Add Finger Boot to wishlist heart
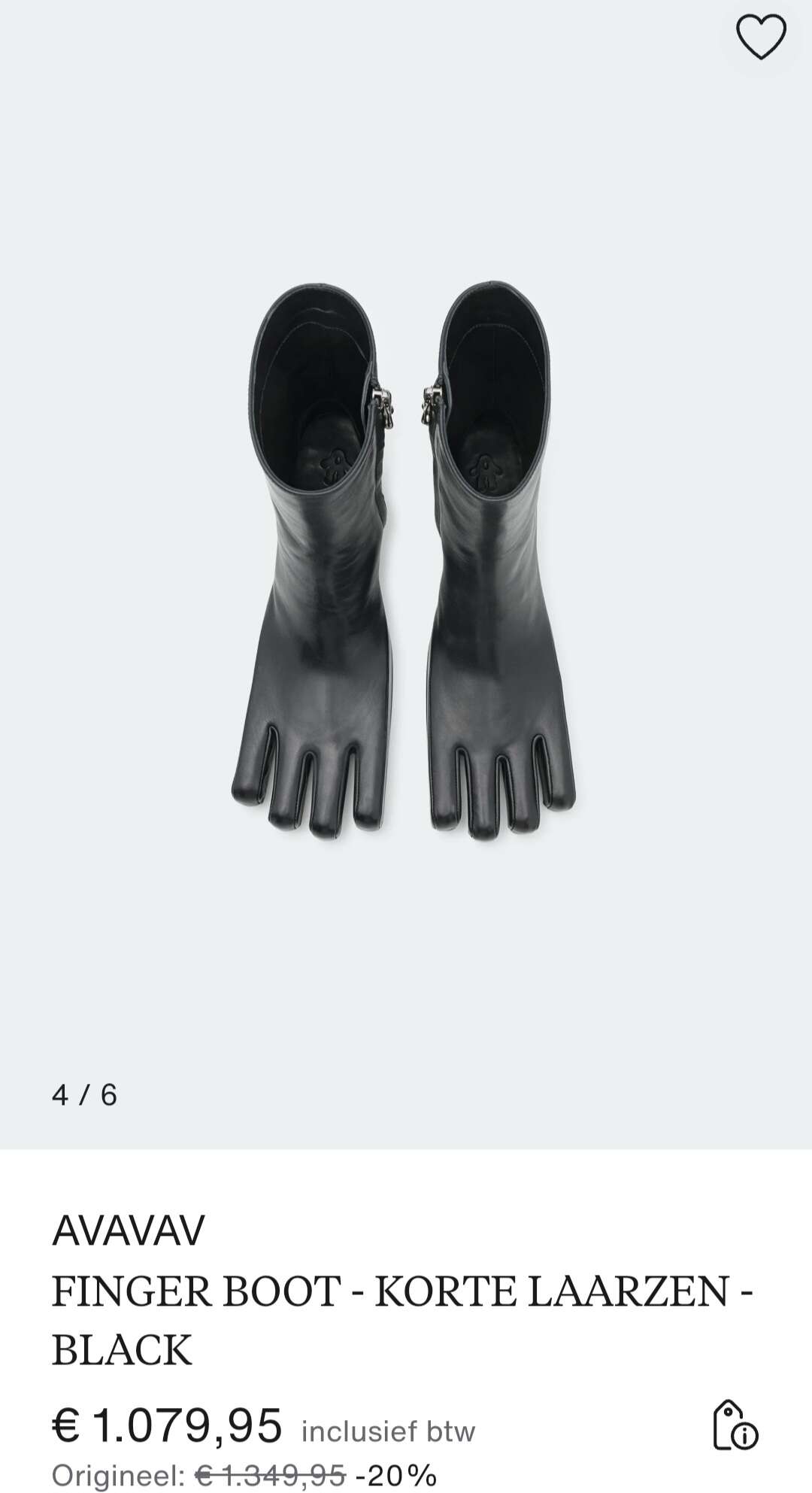 coord(761,37)
